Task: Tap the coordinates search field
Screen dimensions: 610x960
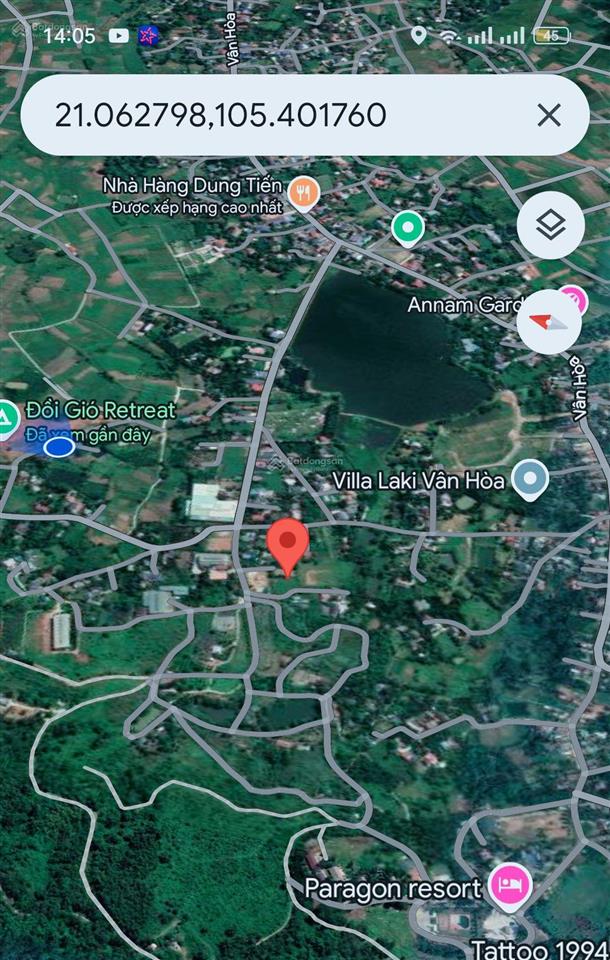Action: (x=270, y=115)
